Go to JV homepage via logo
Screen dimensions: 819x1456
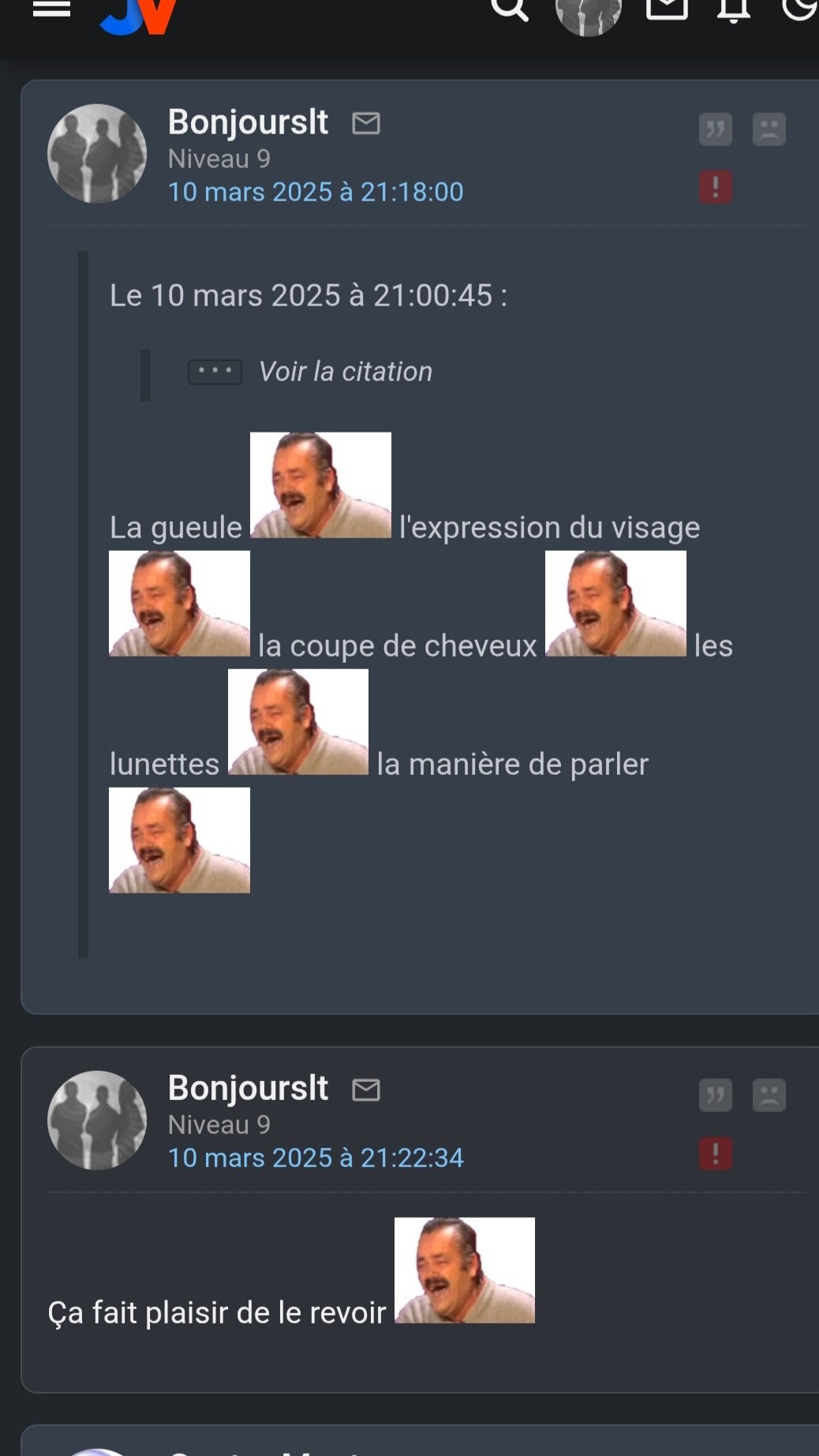coord(138,16)
